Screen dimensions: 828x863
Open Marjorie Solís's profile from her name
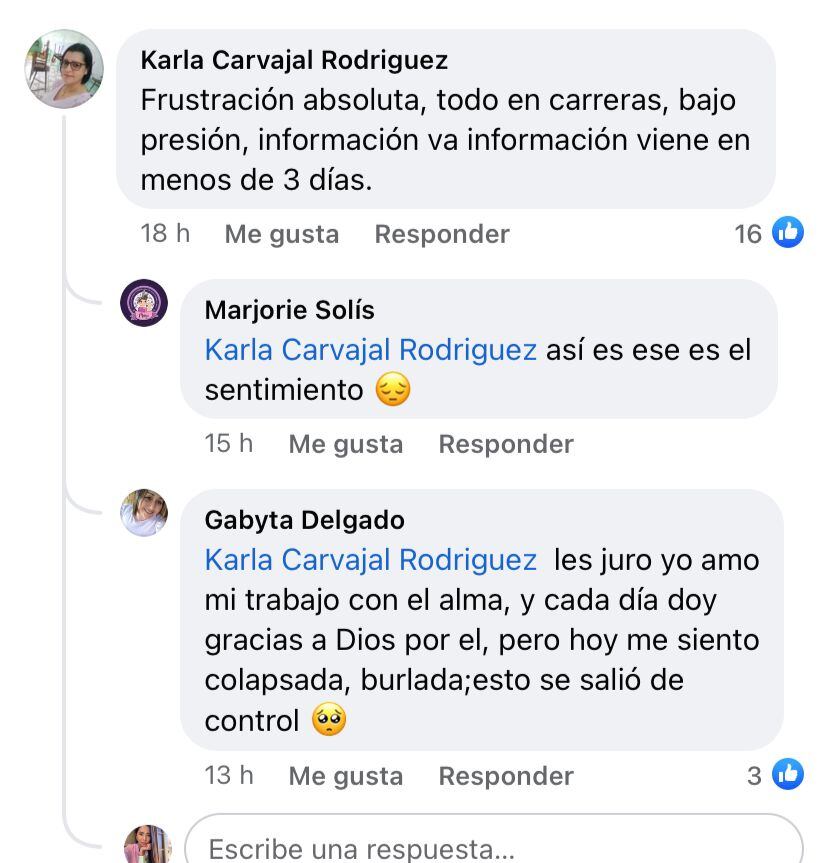tap(289, 310)
